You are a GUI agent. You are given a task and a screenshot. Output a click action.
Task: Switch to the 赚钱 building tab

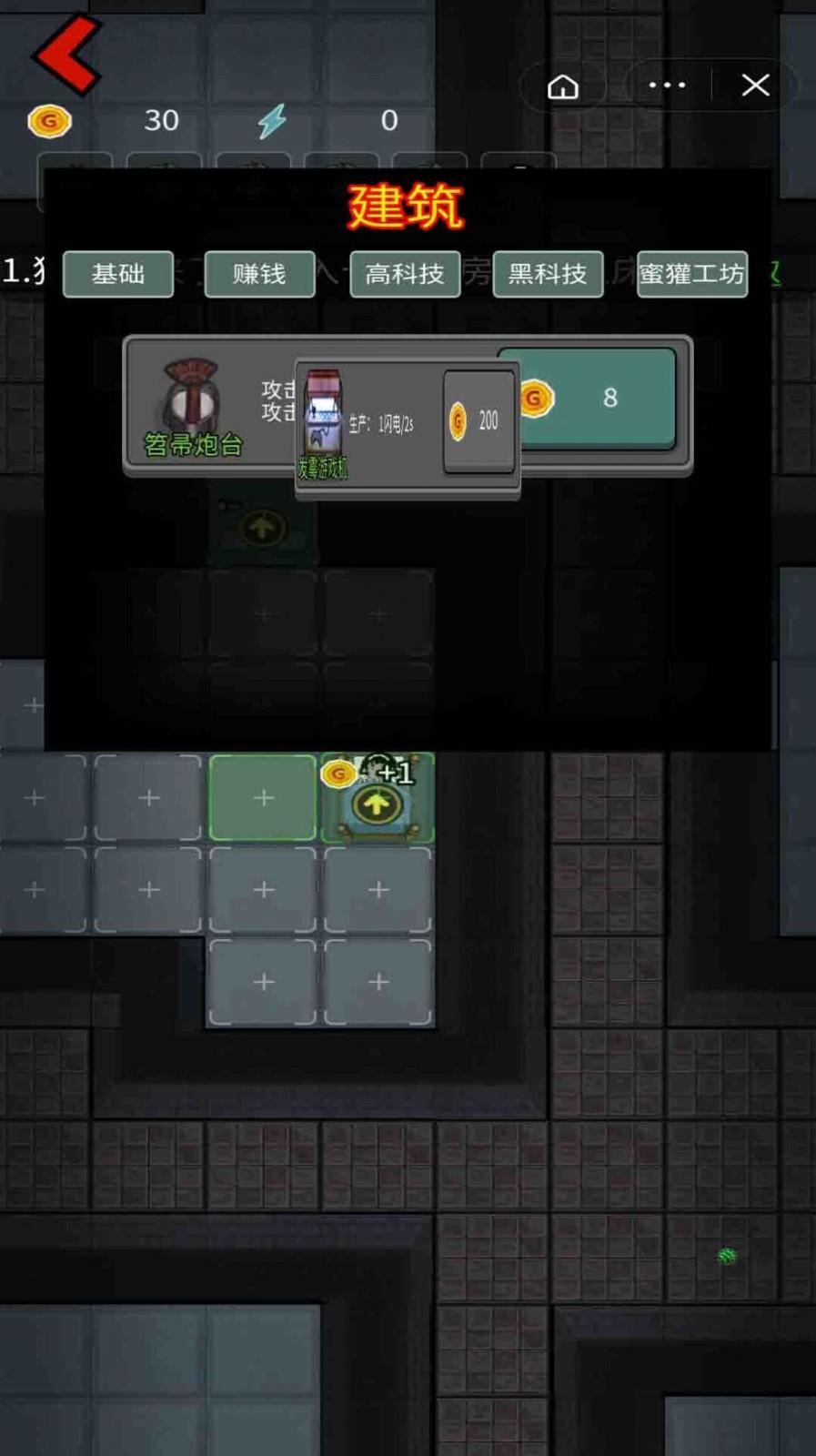(x=259, y=274)
